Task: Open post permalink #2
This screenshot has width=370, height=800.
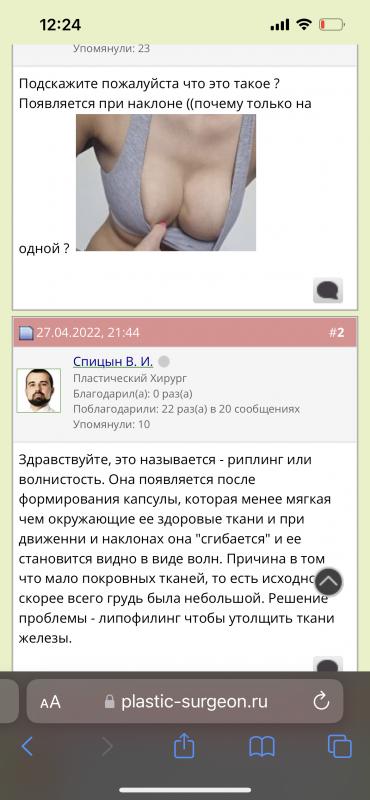Action: click(336, 333)
